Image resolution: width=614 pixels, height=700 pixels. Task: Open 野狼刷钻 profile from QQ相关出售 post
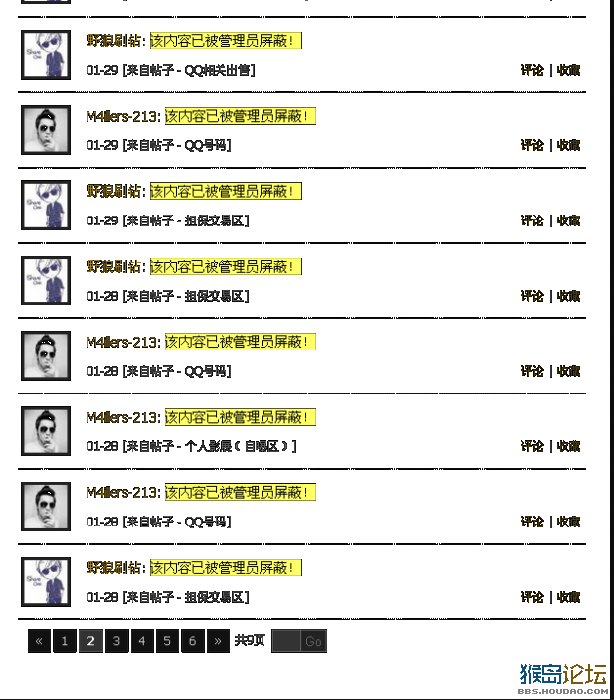click(x=114, y=41)
